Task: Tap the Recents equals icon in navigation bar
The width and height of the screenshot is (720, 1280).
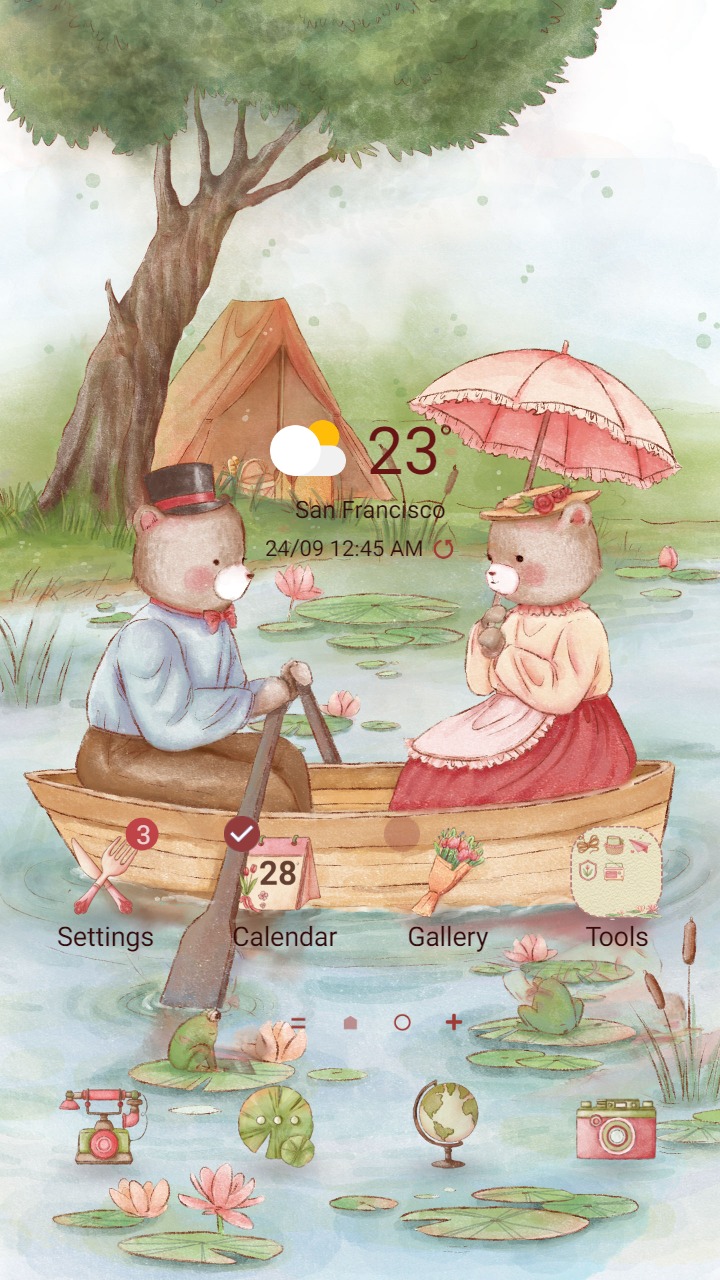Action: point(300,1022)
